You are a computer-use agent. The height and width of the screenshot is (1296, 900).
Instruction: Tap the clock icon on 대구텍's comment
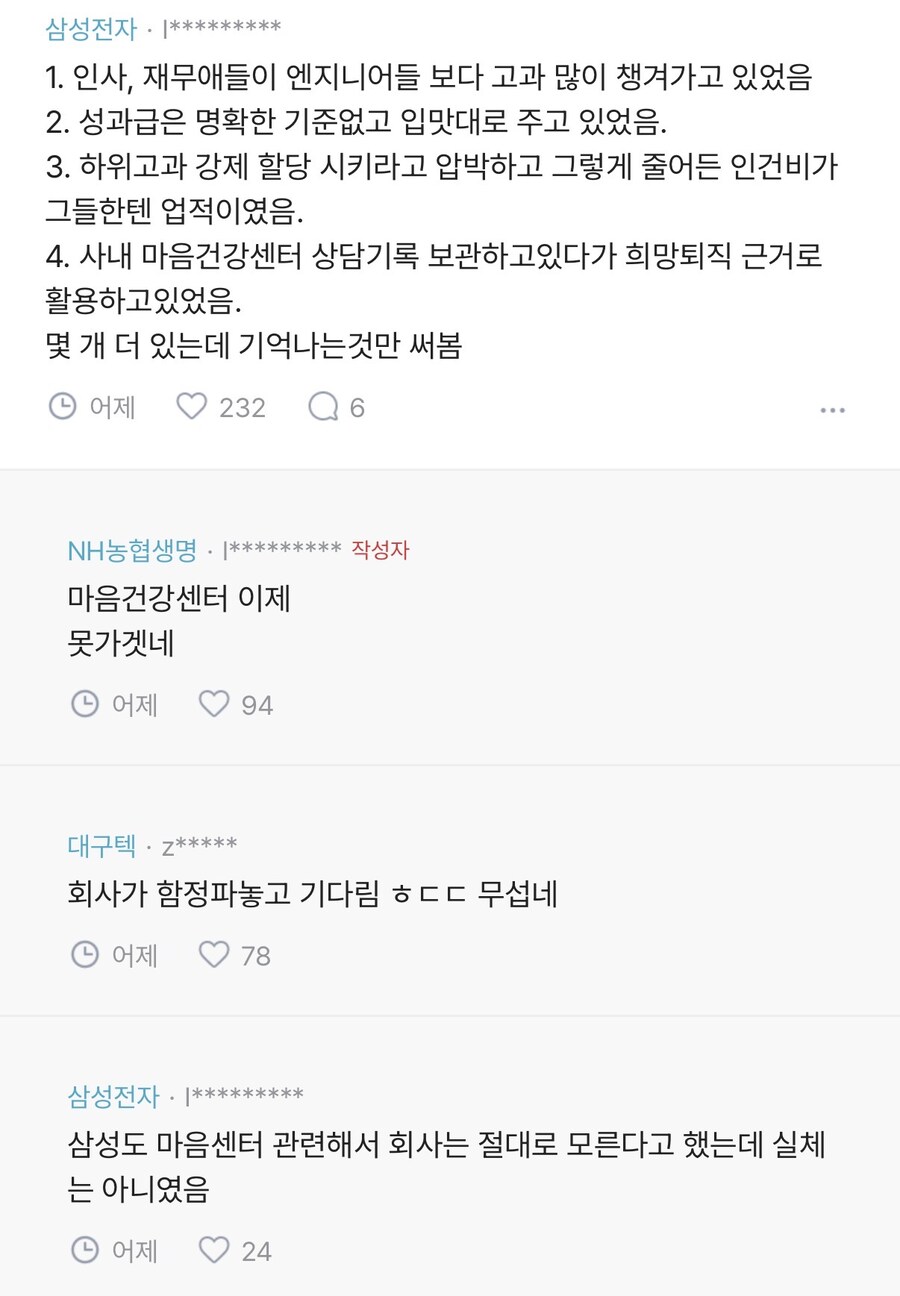pyautogui.click(x=85, y=955)
